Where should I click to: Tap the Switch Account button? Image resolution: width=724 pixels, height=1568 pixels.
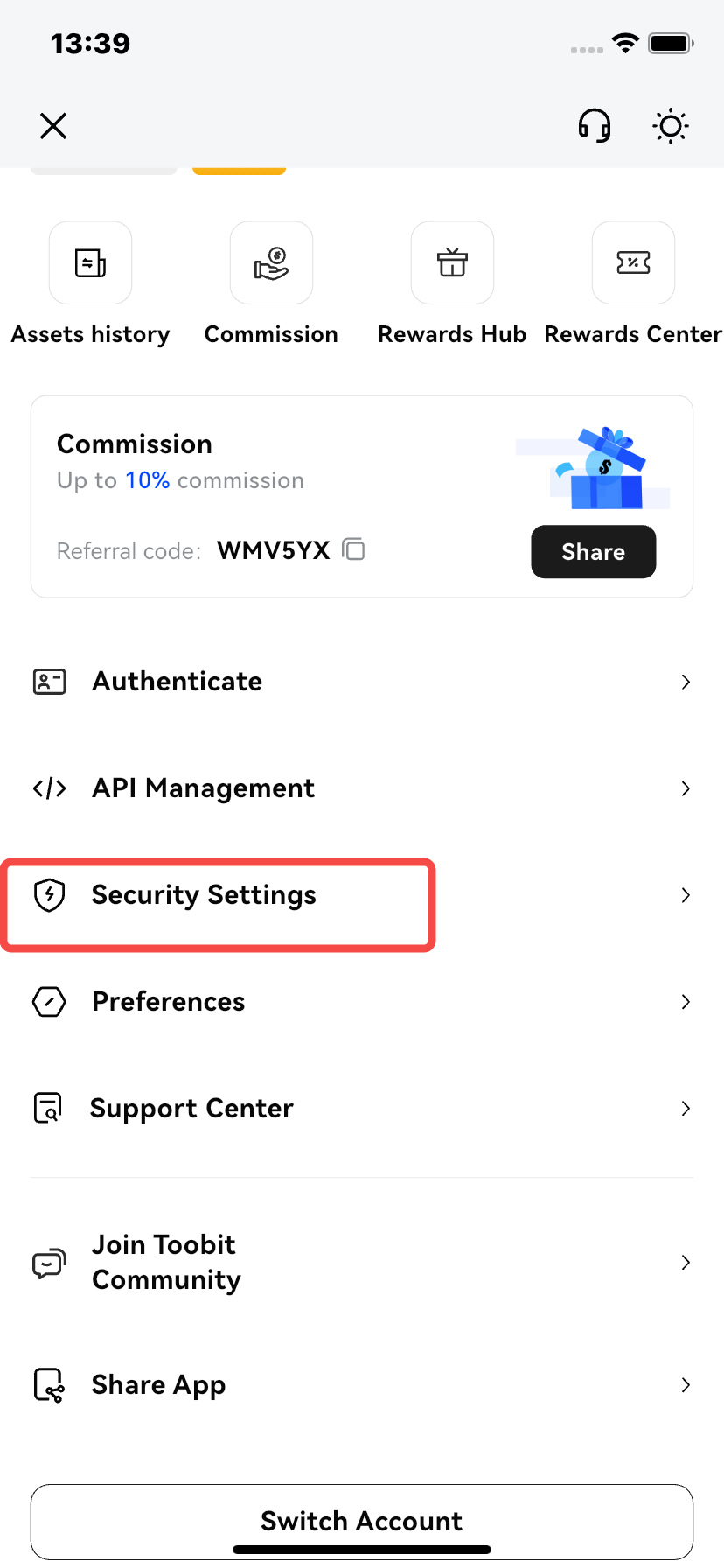362,1522
